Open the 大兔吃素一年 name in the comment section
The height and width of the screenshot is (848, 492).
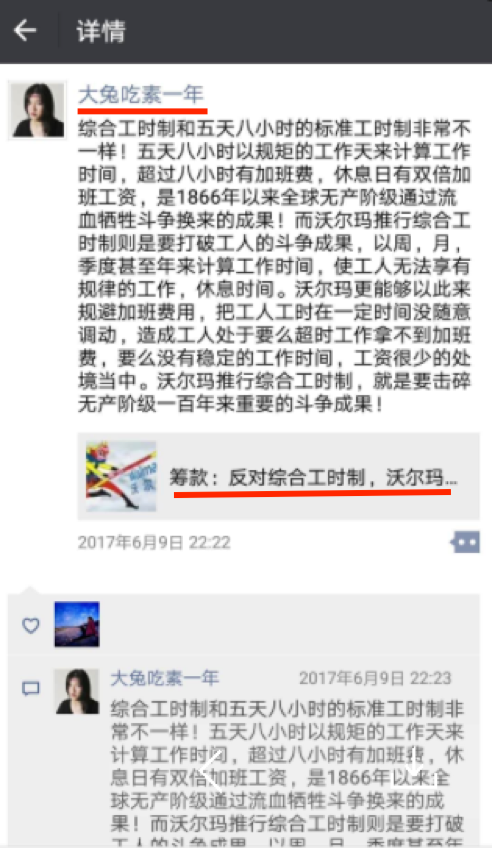click(x=164, y=678)
